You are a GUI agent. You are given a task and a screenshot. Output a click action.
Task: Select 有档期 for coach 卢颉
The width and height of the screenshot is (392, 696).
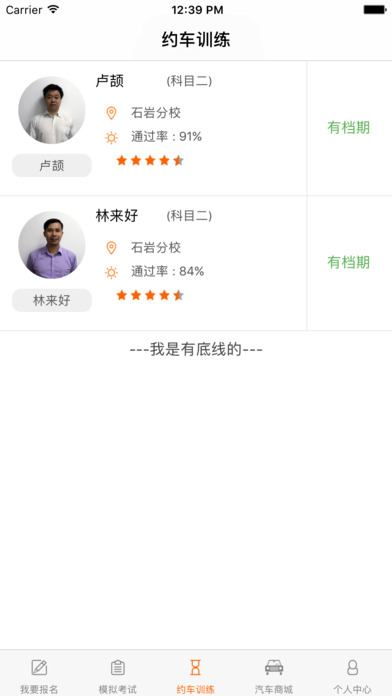click(349, 128)
